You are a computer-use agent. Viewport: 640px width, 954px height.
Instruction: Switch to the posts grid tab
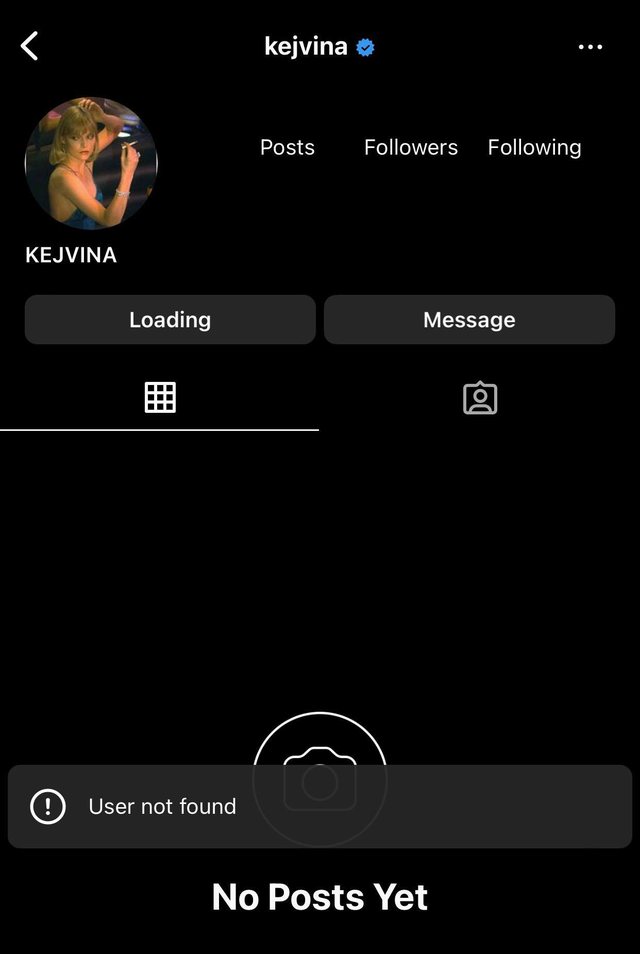pos(160,398)
